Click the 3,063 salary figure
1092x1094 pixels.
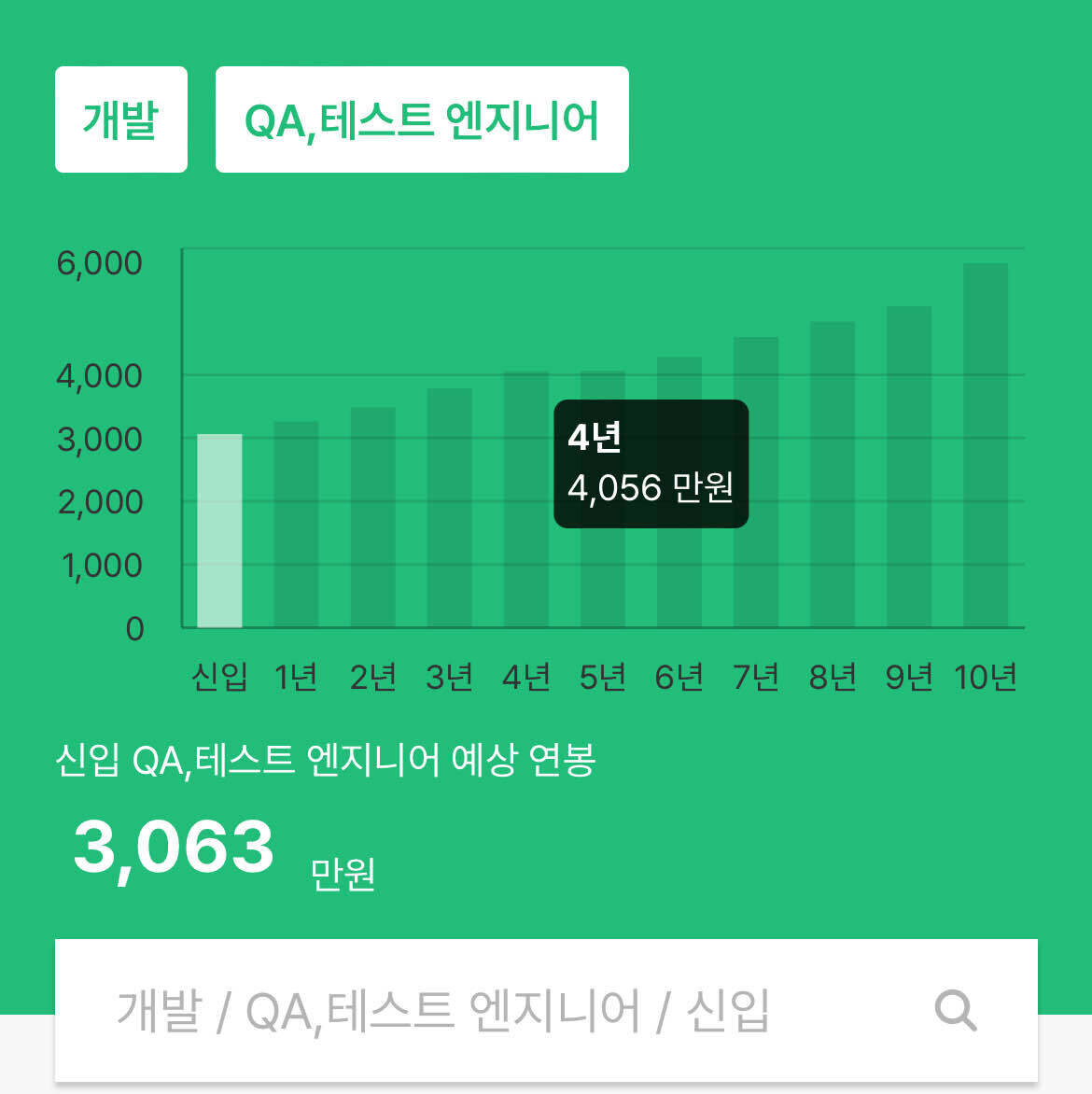pos(174,847)
